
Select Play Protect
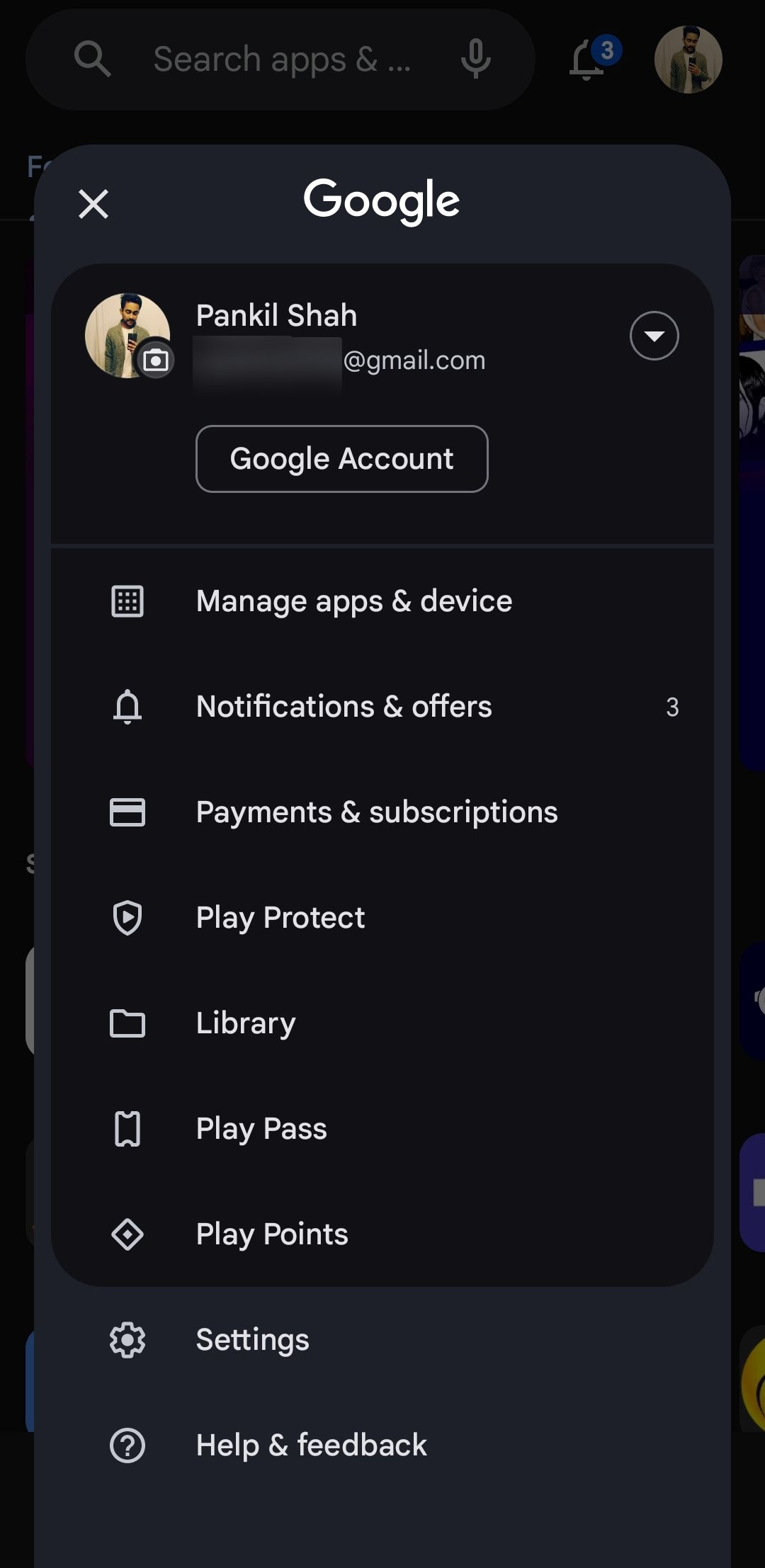click(x=280, y=918)
